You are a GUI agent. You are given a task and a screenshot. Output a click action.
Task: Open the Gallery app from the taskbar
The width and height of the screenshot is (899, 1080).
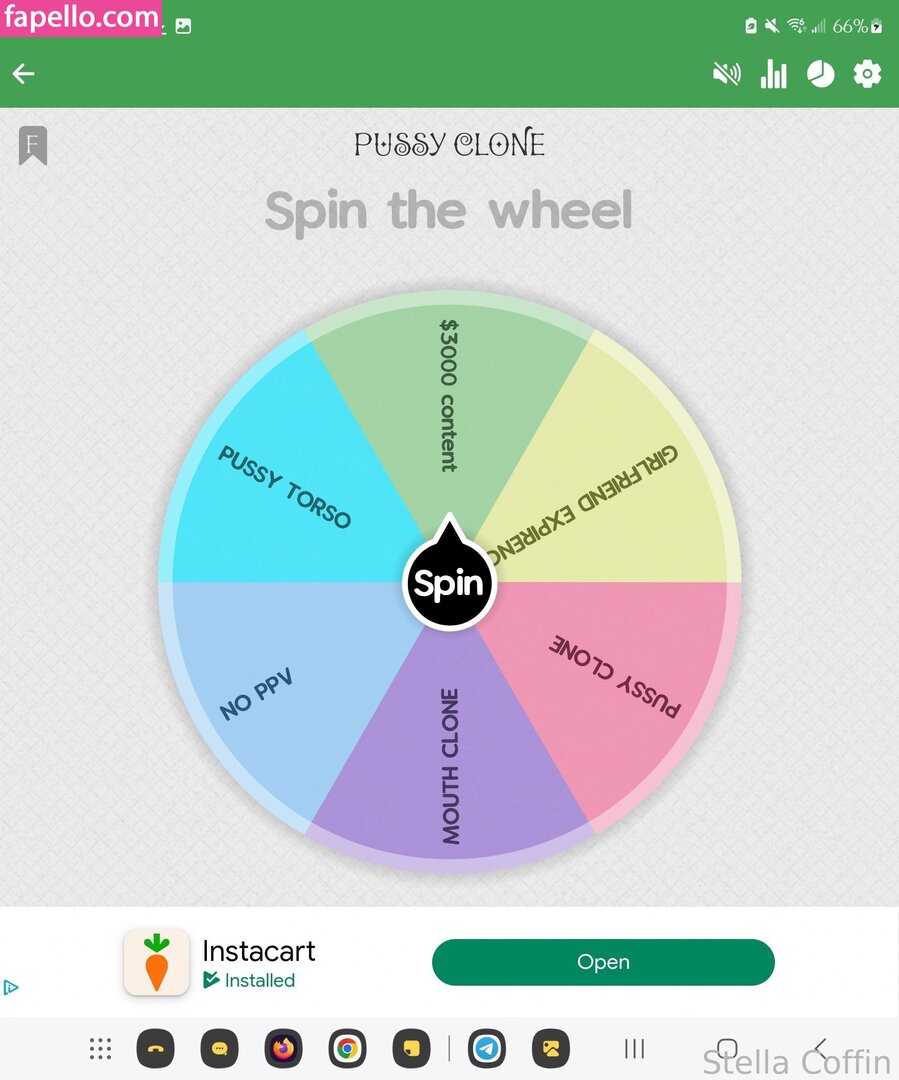coord(550,1049)
